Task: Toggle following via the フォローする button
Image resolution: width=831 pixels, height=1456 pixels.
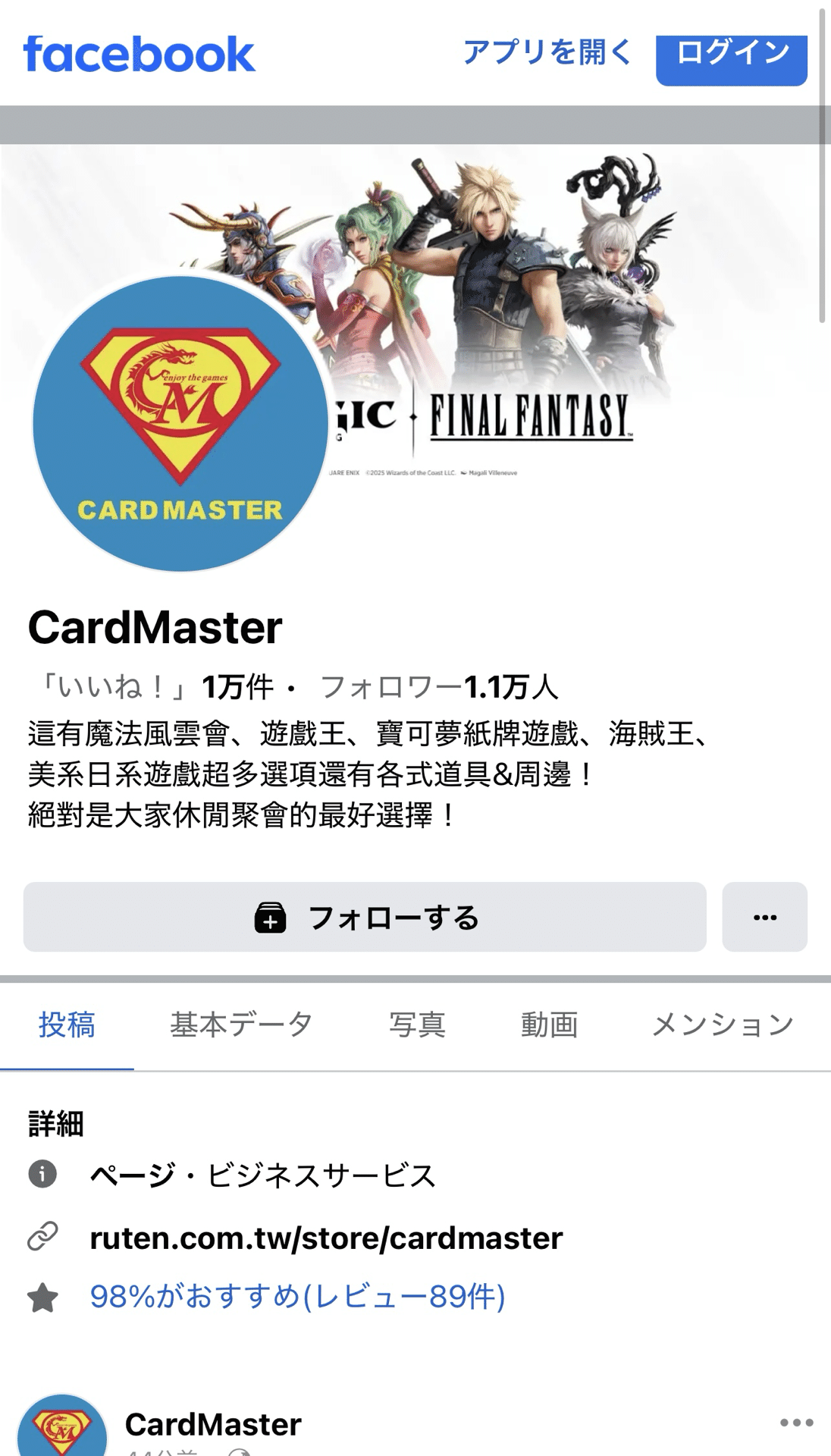Action: (x=366, y=918)
